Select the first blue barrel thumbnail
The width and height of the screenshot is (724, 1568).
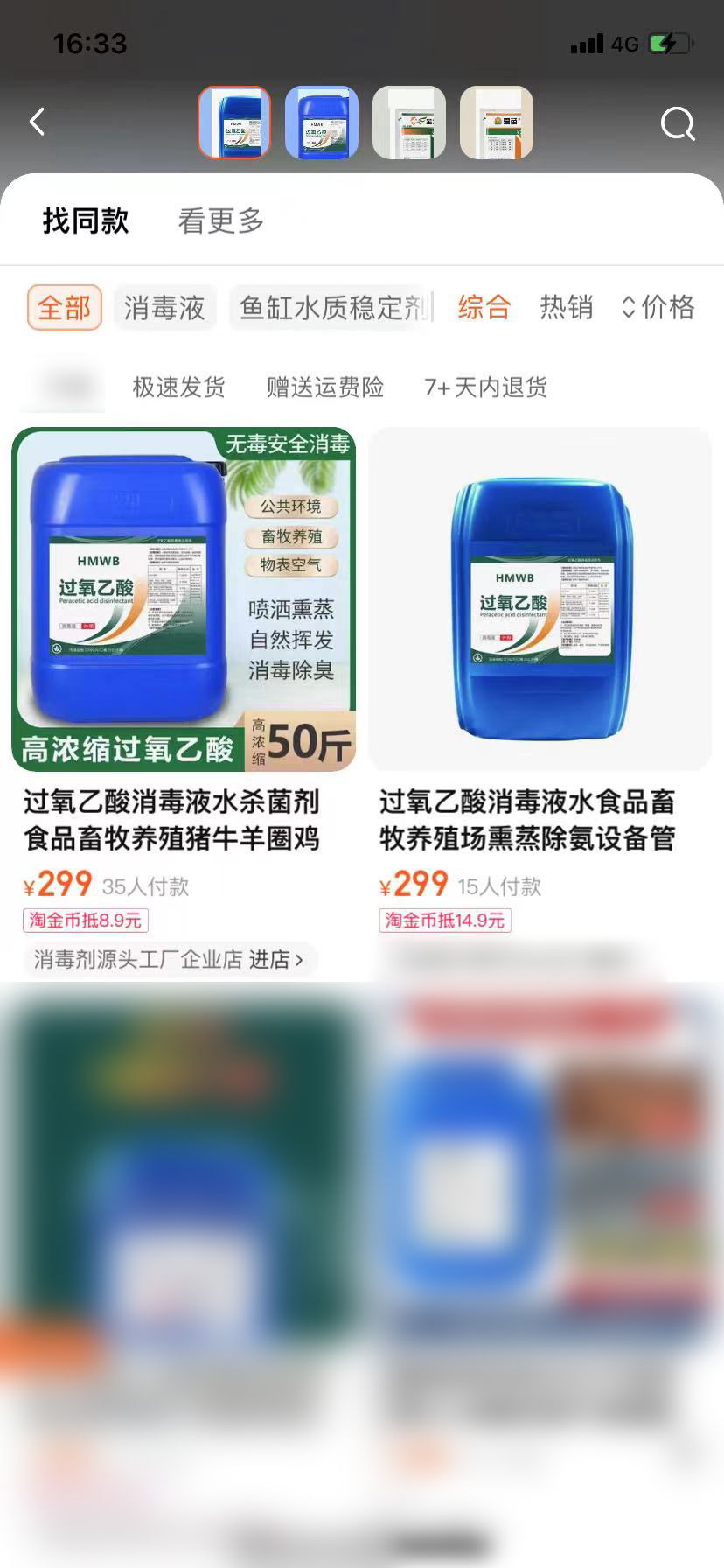pyautogui.click(x=234, y=122)
